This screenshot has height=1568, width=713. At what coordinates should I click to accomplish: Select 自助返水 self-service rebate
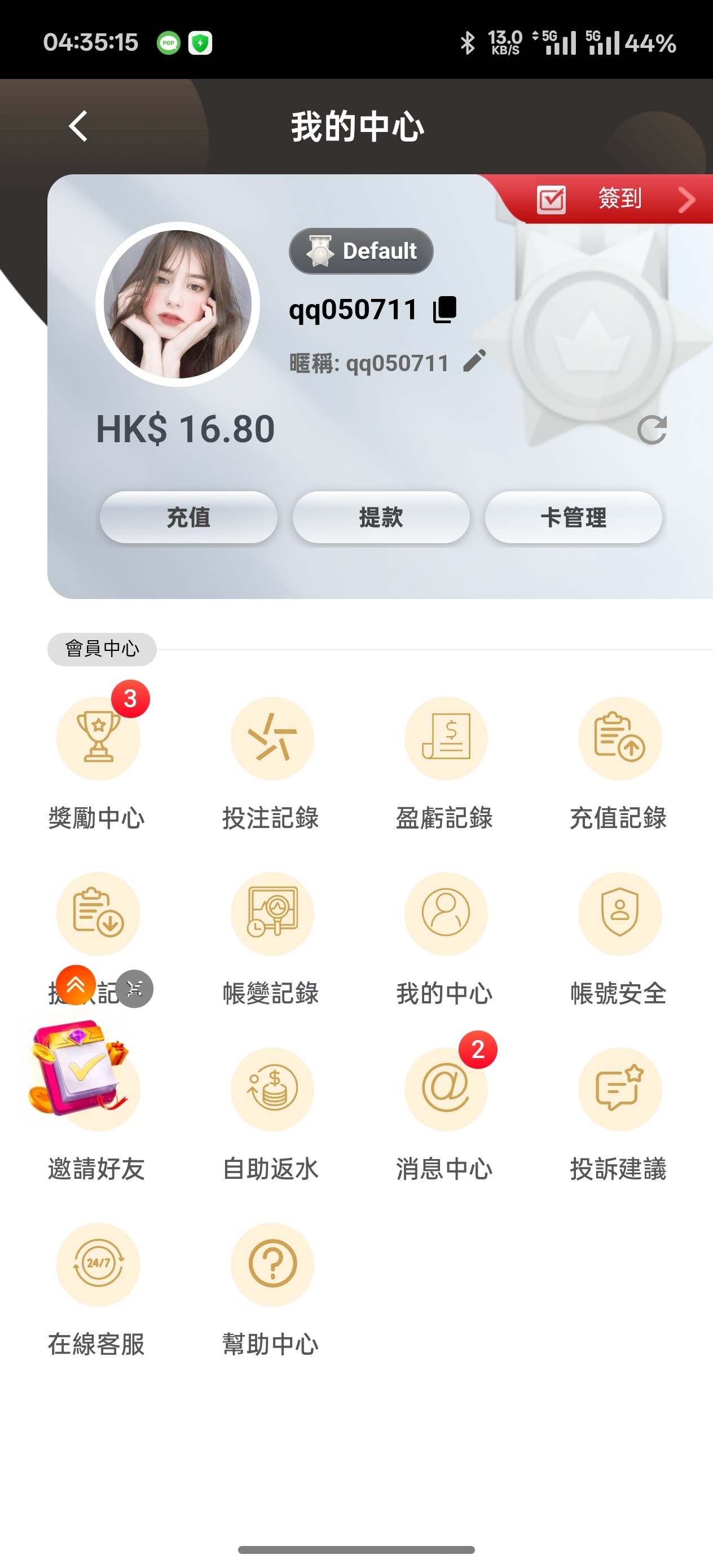[271, 1090]
